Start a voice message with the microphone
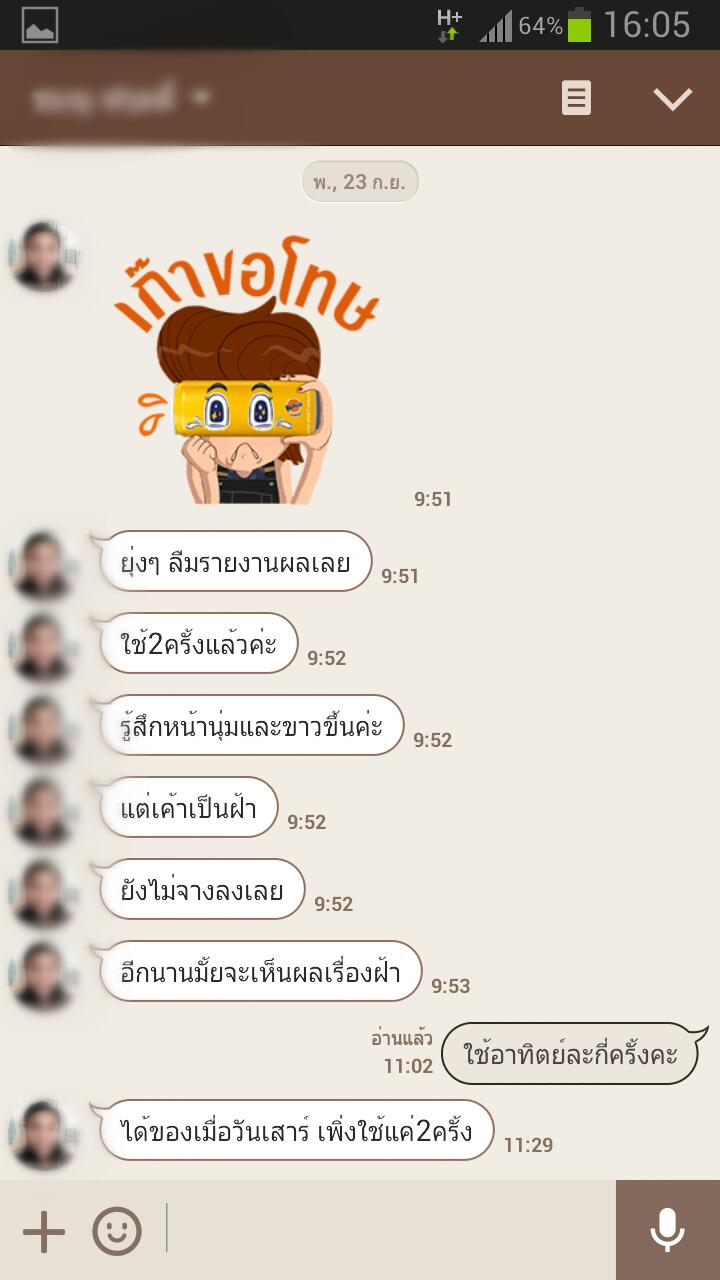The width and height of the screenshot is (720, 1280). 667,1230
